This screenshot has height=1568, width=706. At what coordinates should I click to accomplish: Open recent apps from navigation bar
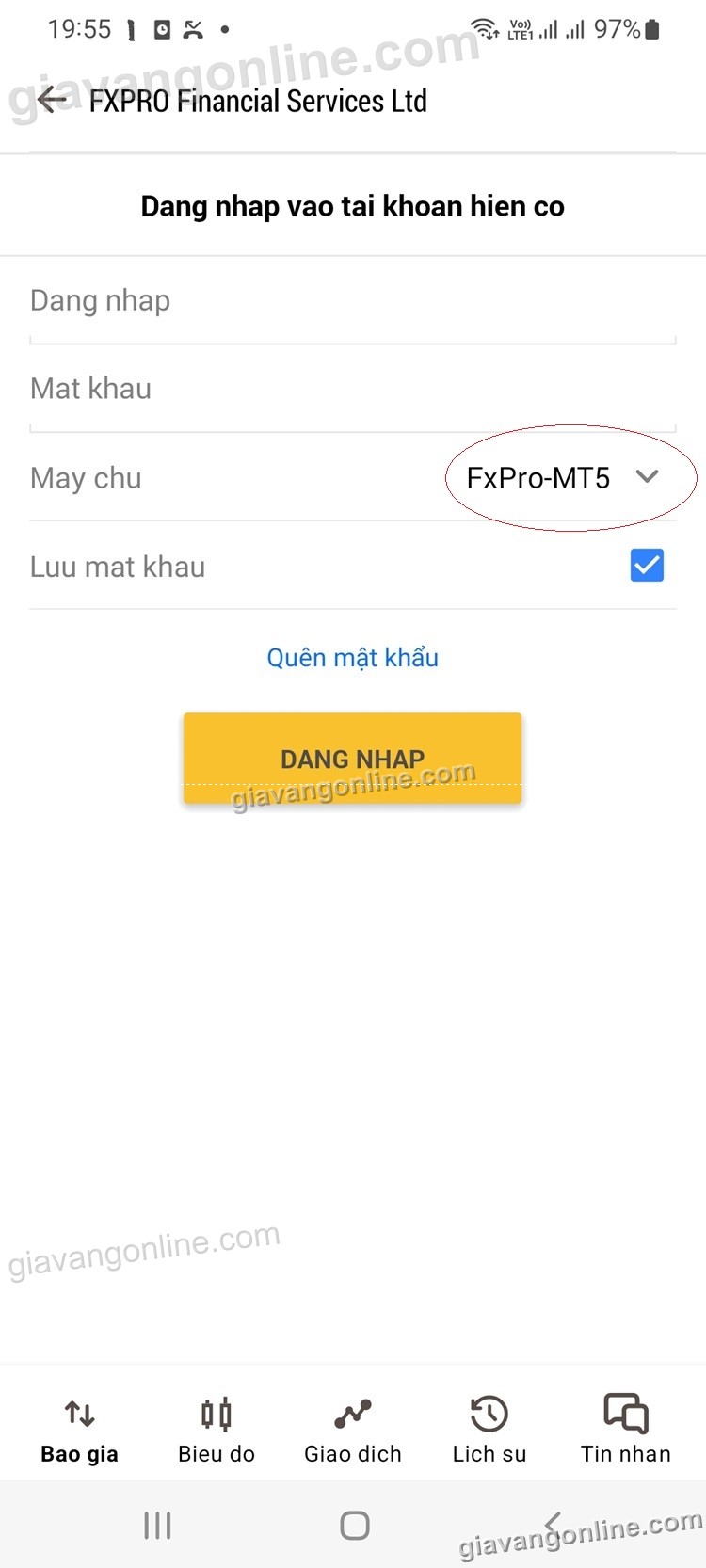tap(157, 1525)
